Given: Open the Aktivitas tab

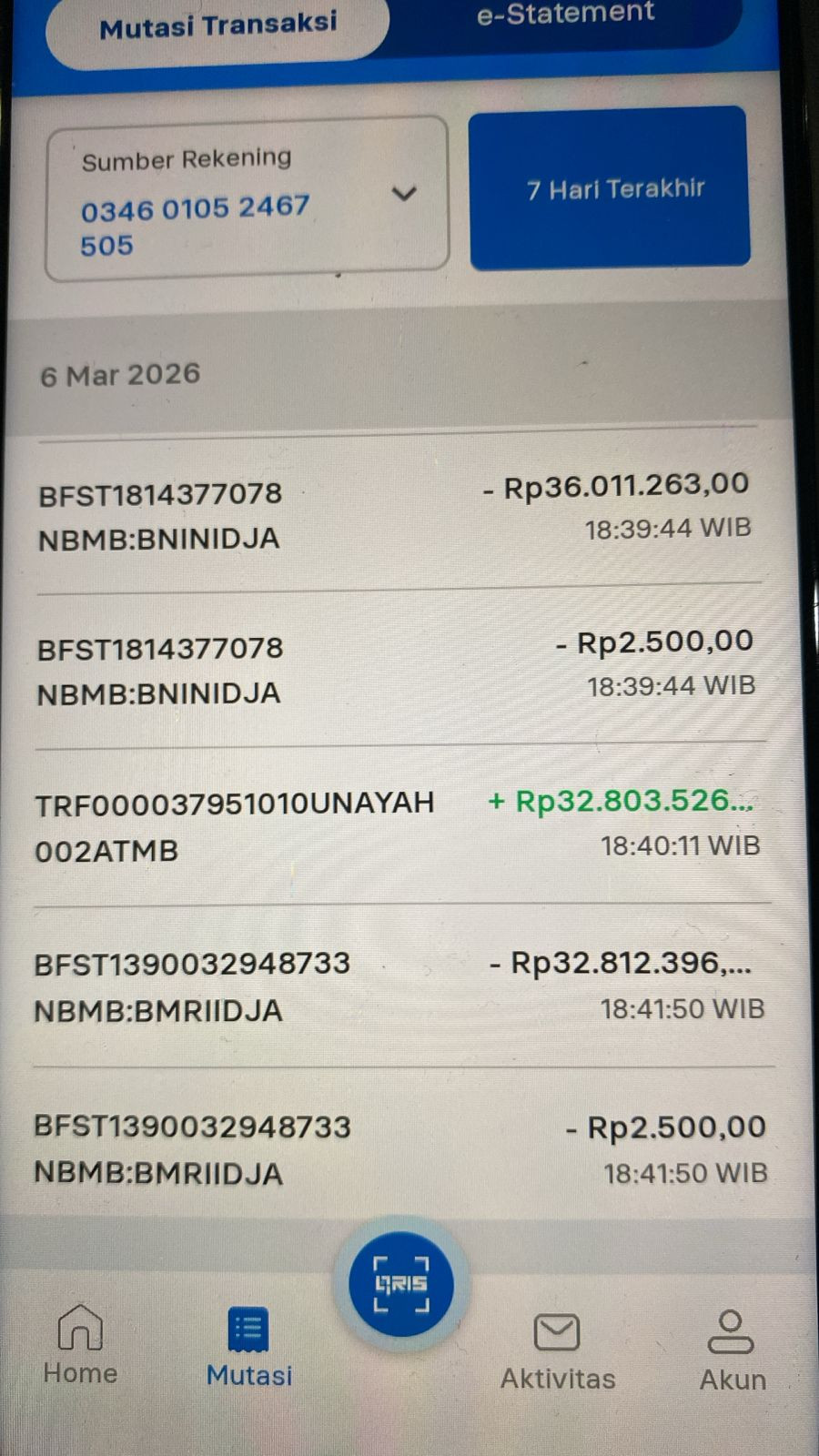Looking at the screenshot, I should (557, 1352).
